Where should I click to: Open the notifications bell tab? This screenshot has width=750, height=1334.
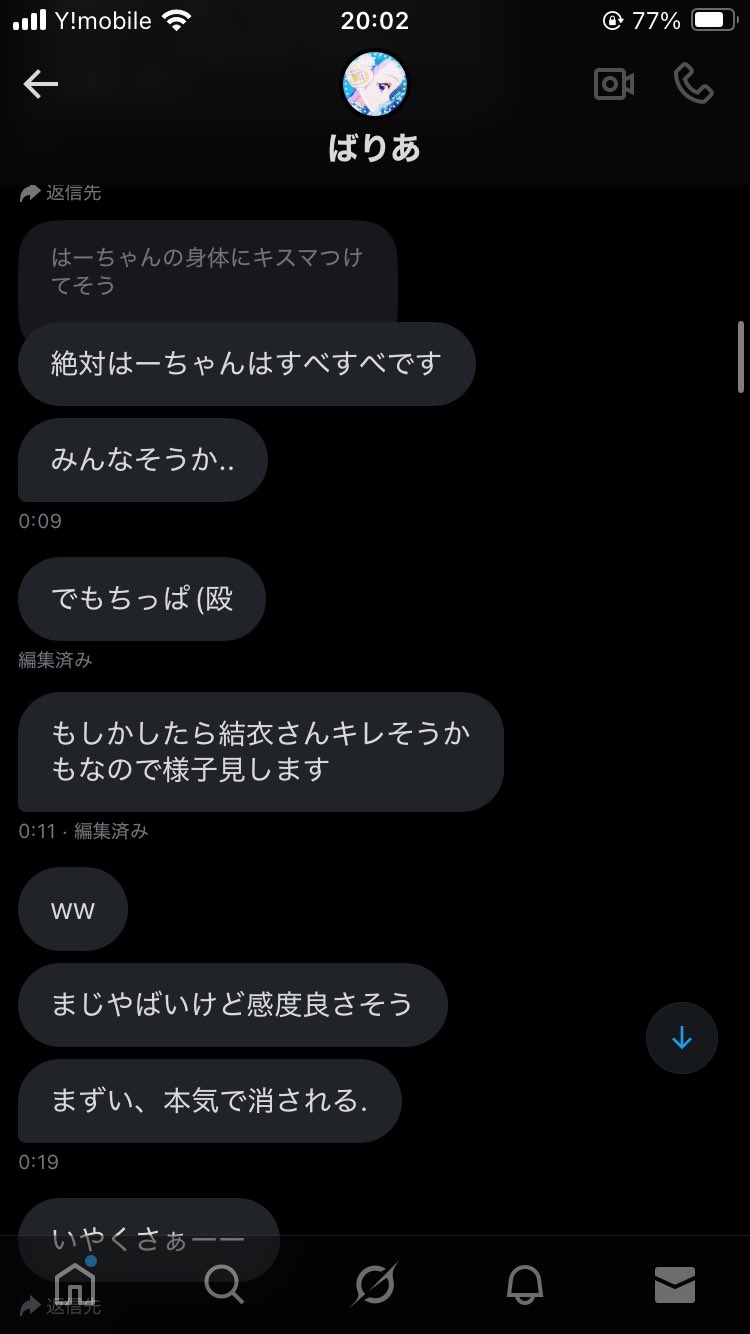(x=524, y=1284)
